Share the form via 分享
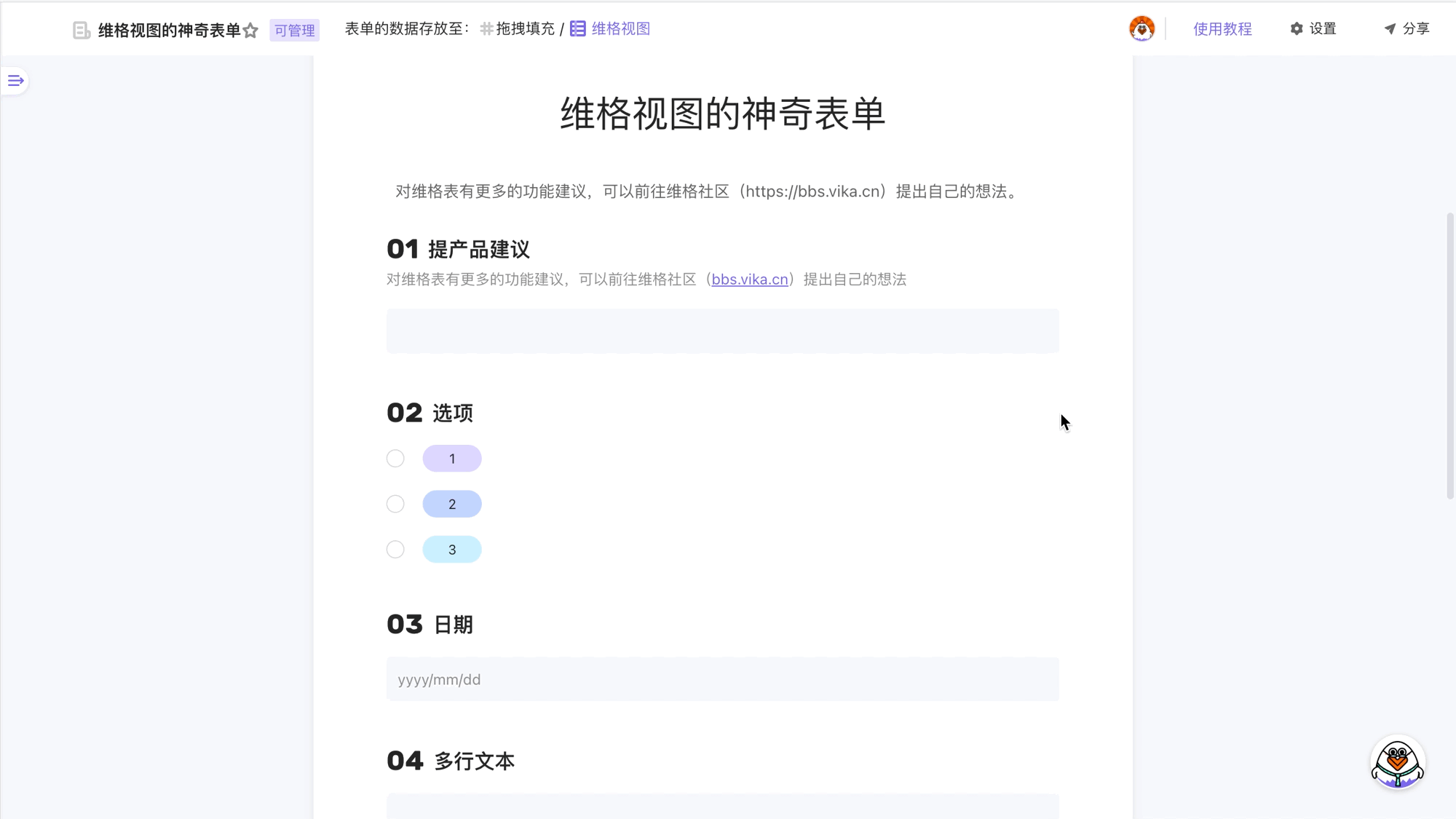The image size is (1456, 819). (x=1406, y=29)
